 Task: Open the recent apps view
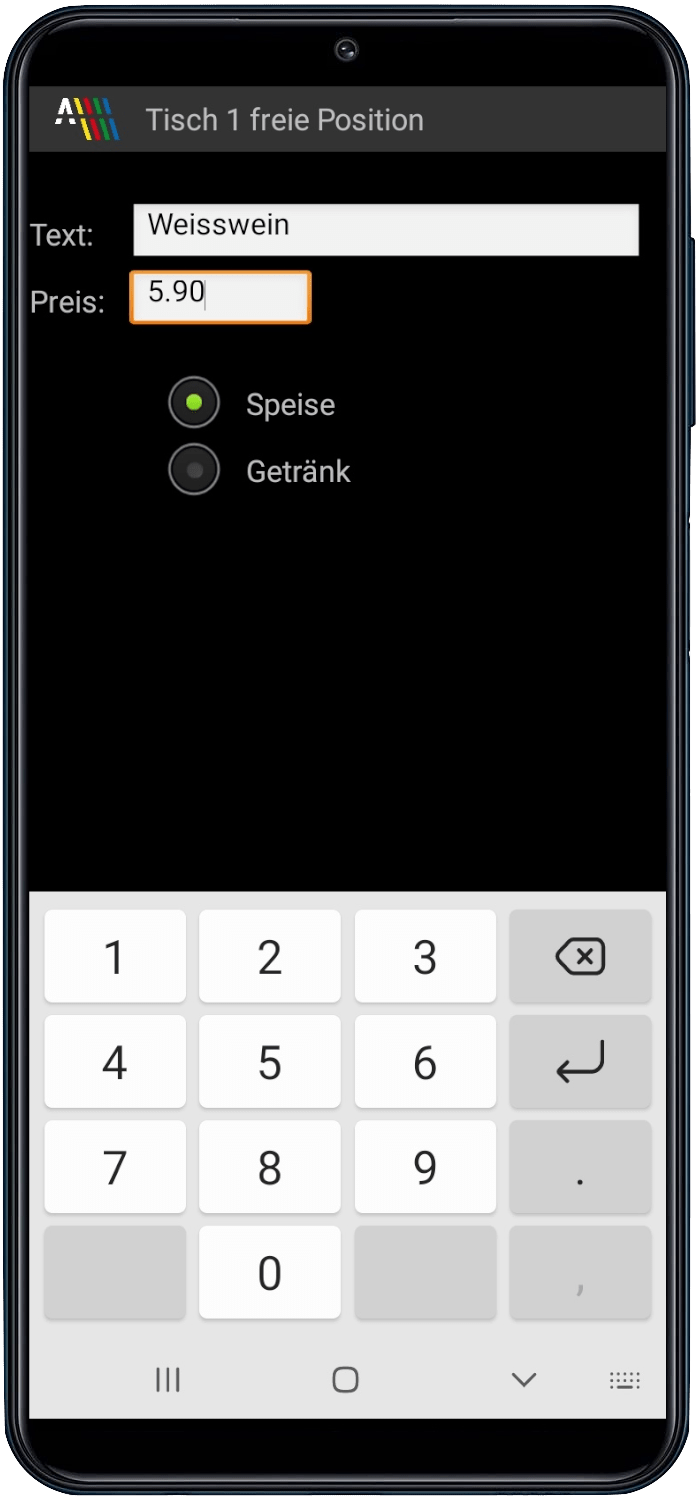[x=168, y=1380]
